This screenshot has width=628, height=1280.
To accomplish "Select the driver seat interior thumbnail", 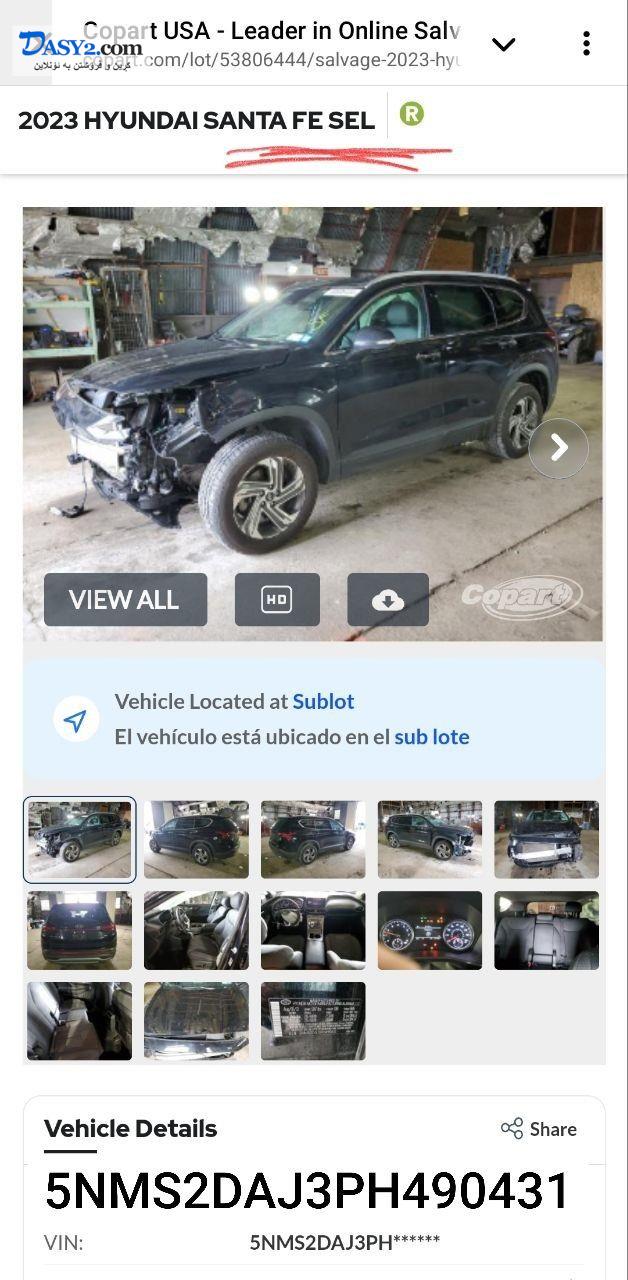I will point(196,931).
